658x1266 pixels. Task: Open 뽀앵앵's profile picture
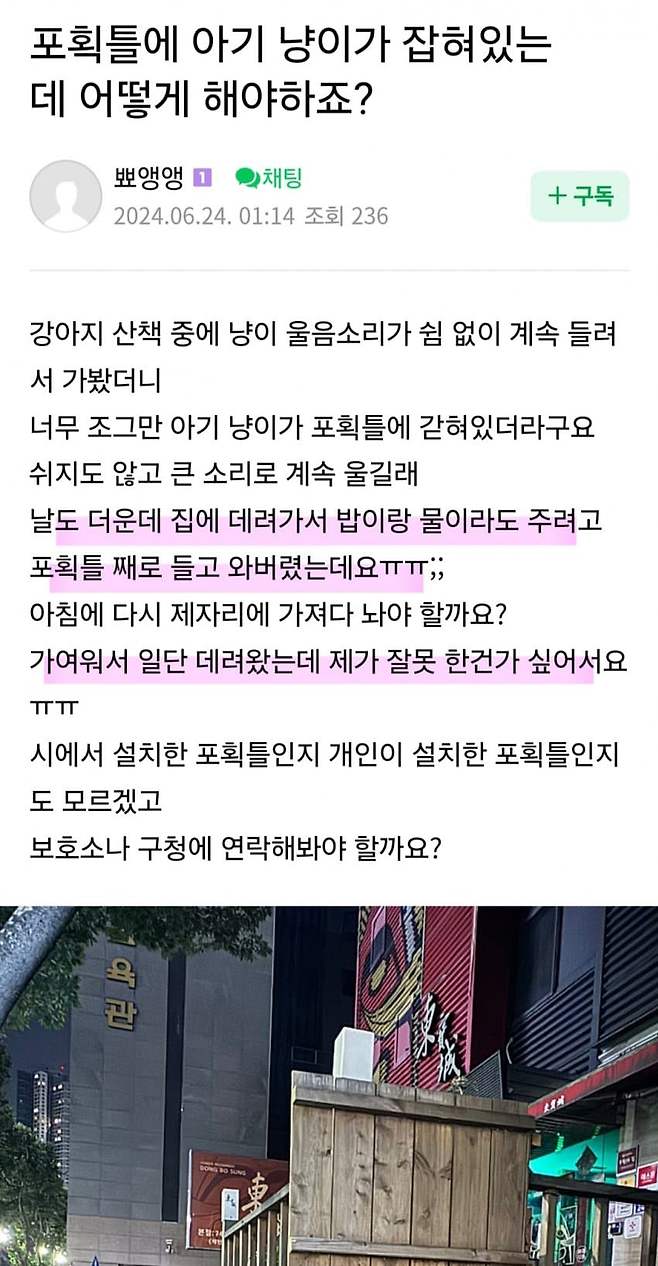66,196
